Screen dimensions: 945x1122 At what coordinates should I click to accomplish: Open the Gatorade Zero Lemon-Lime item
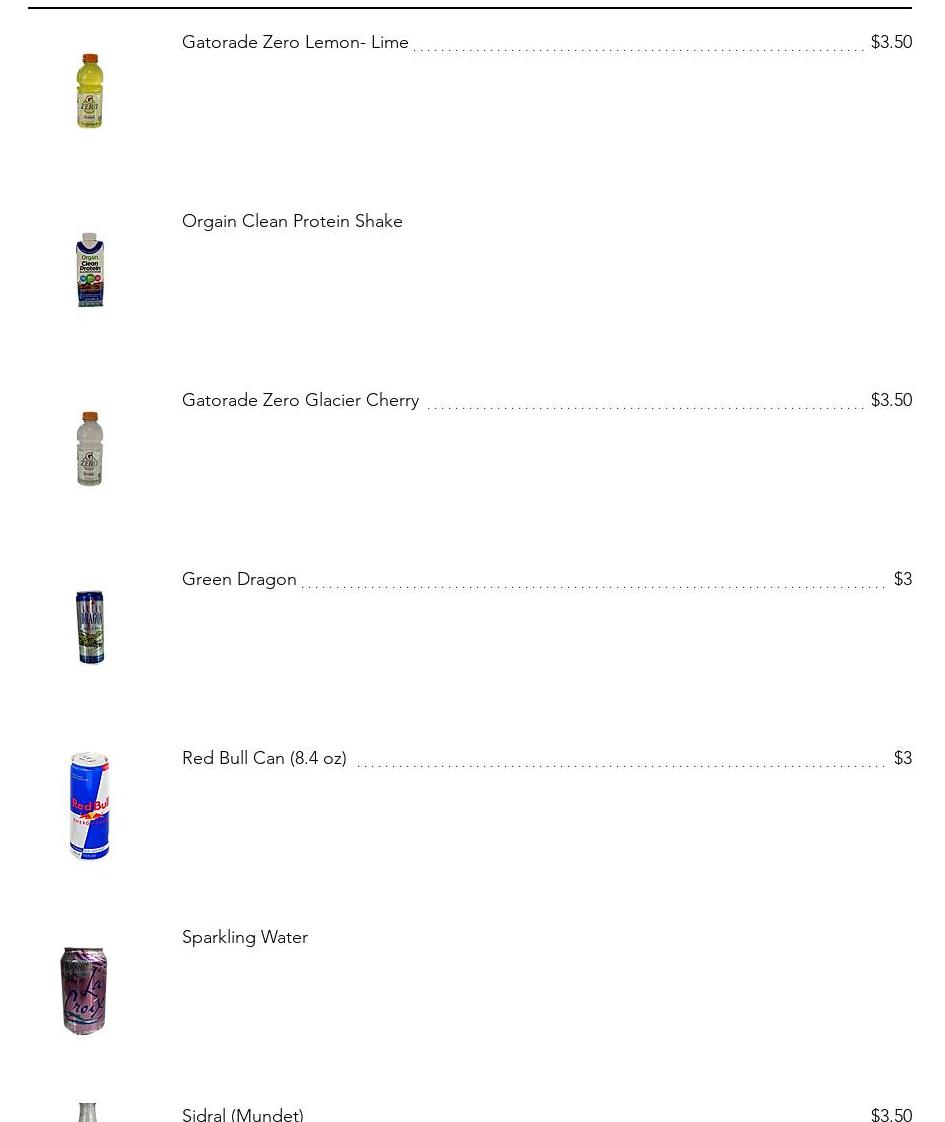pos(295,42)
